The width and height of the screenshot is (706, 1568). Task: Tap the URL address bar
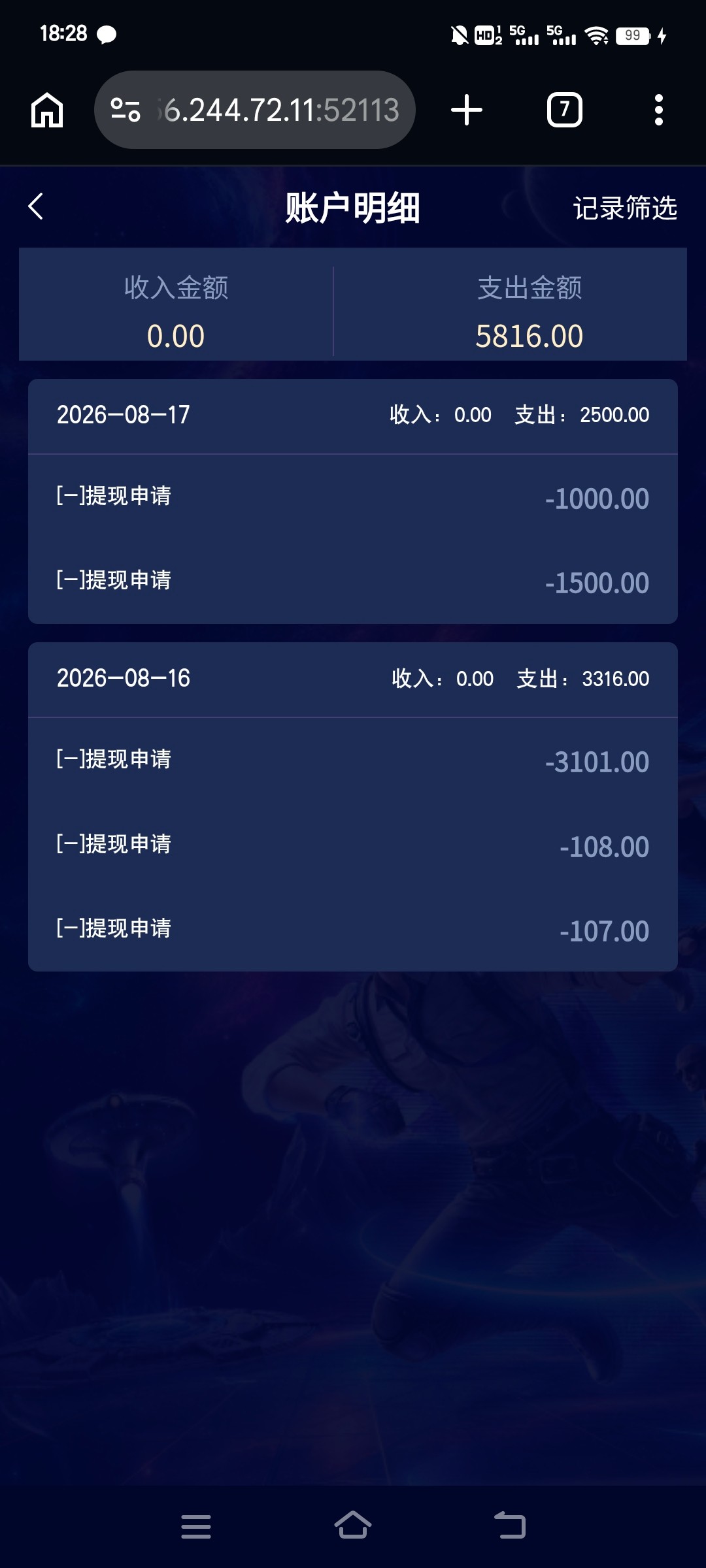click(255, 110)
